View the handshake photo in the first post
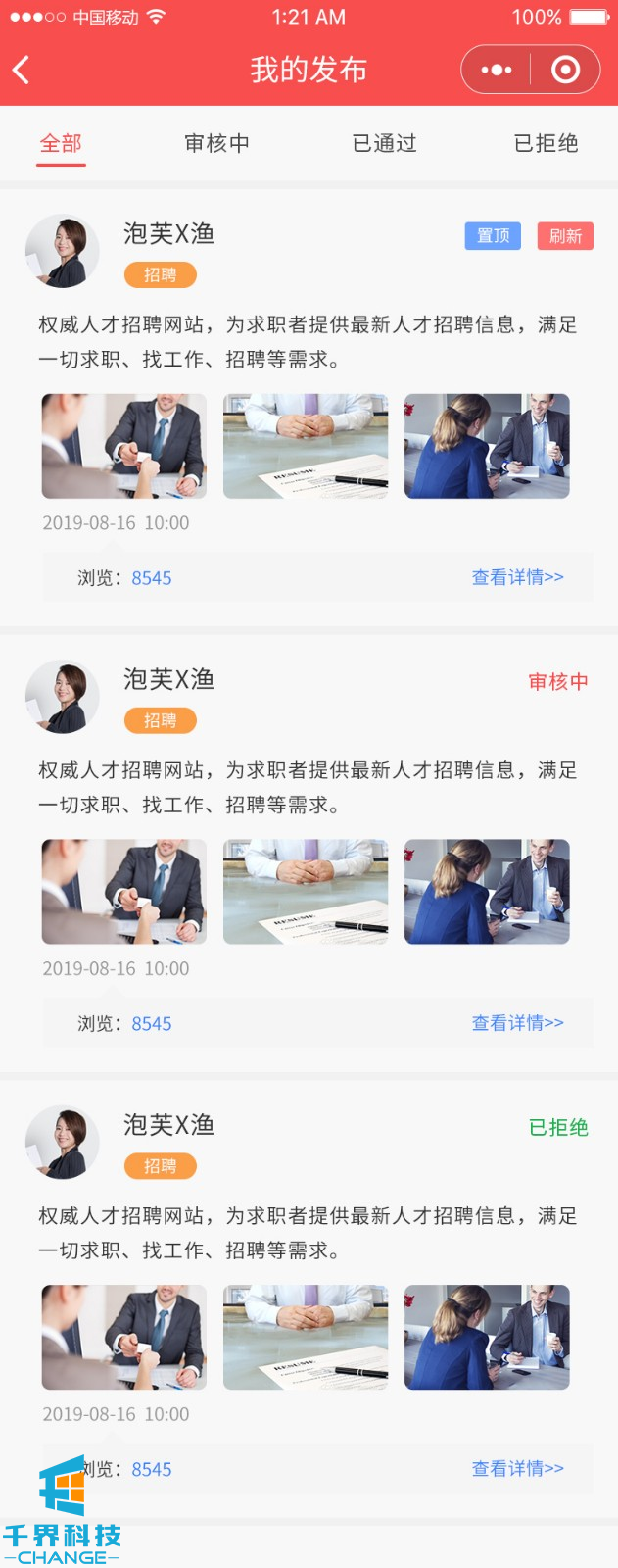The height and width of the screenshot is (1568, 618). pyautogui.click(x=124, y=446)
